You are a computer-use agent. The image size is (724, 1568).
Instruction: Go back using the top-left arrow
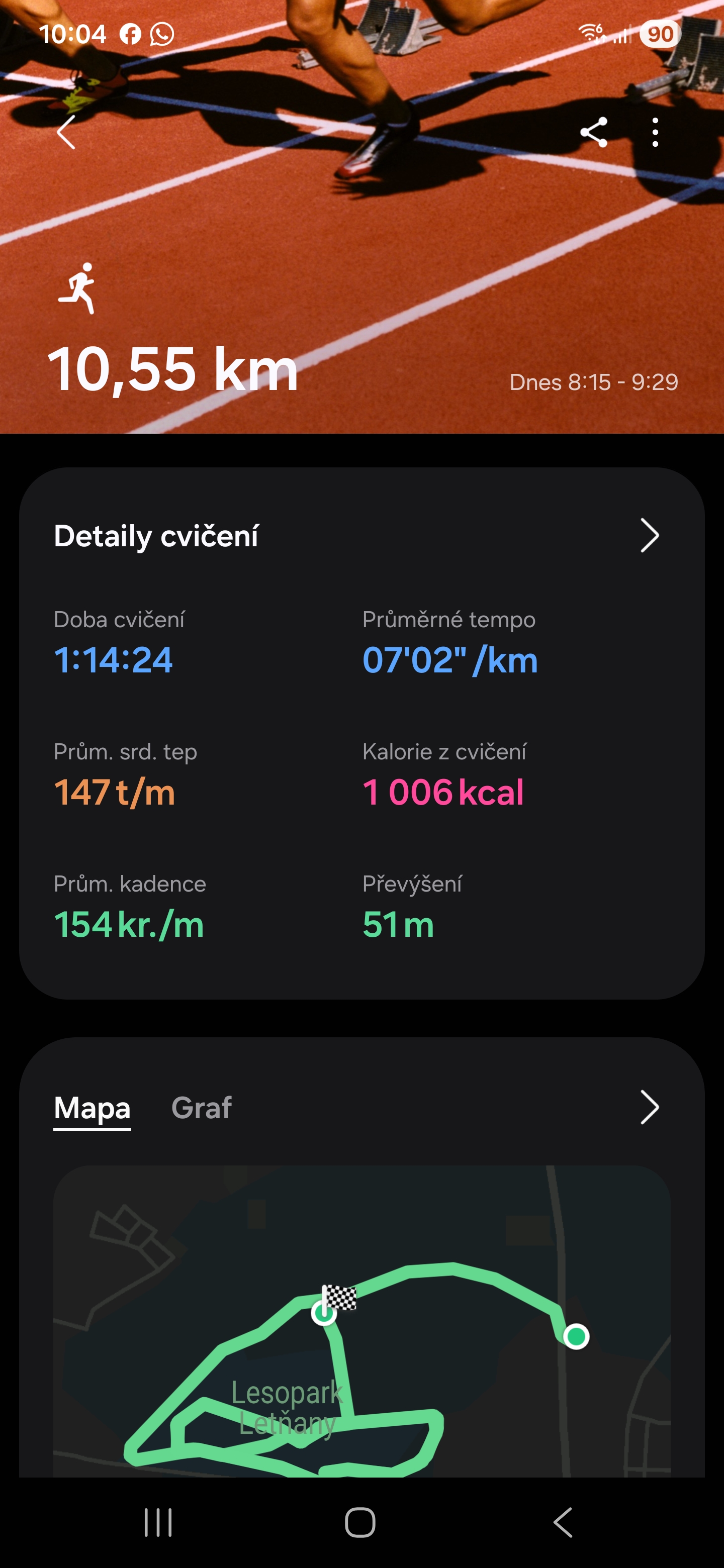click(x=66, y=132)
